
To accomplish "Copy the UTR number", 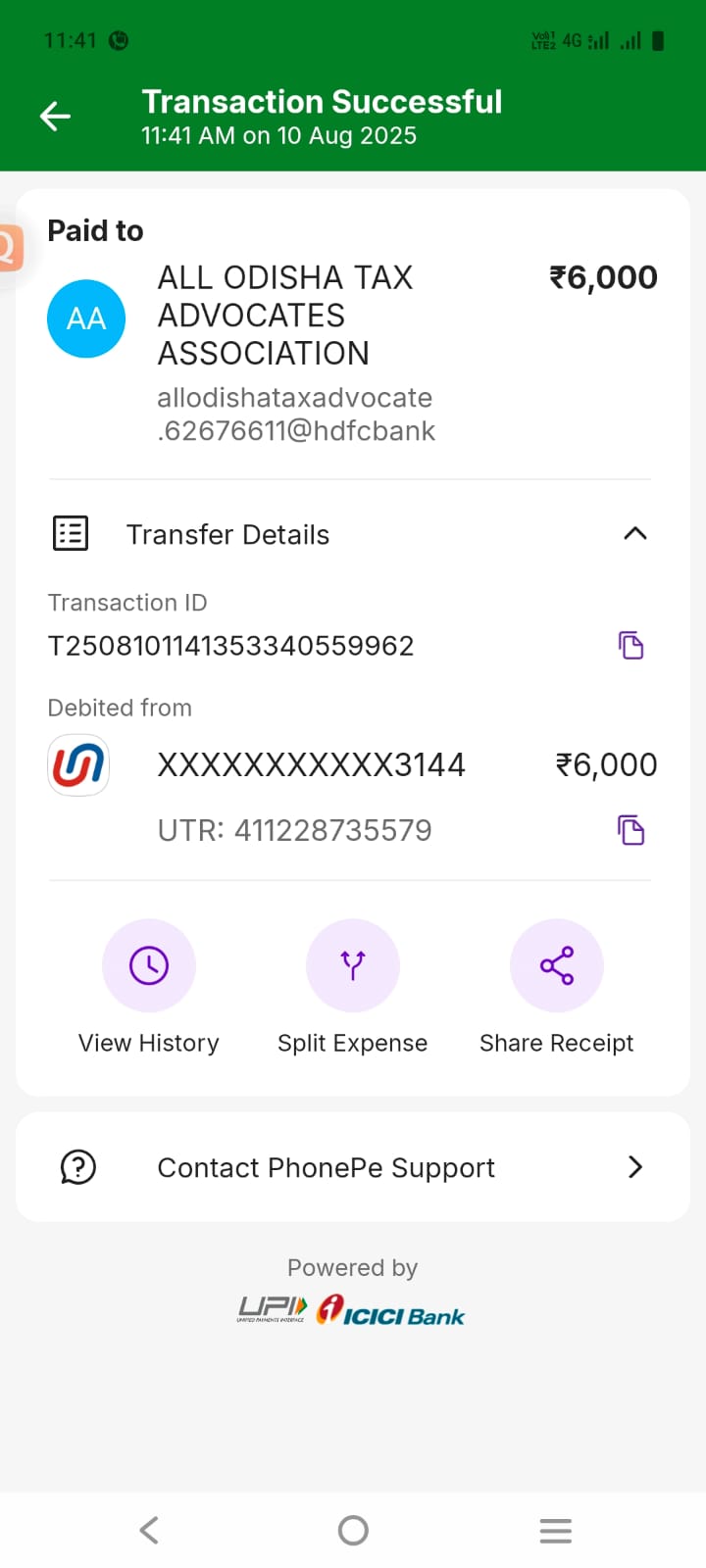I will (630, 830).
